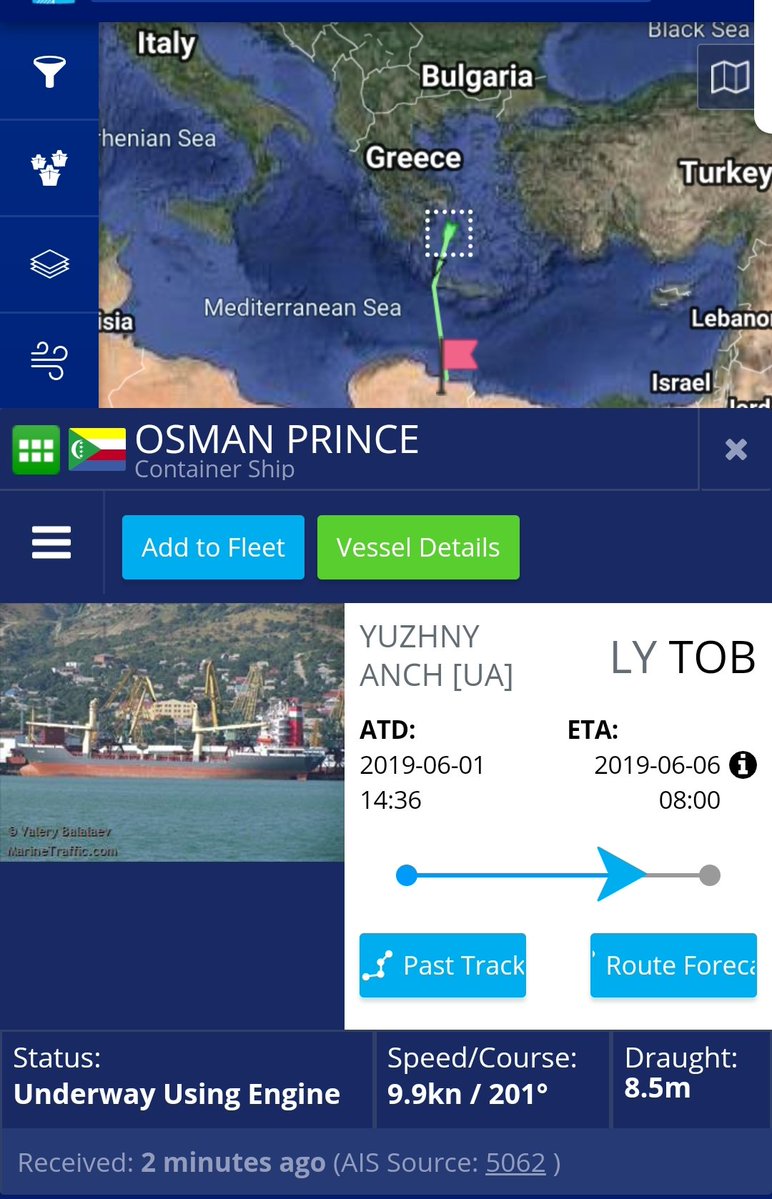Open the map filter funnel

[x=48, y=72]
